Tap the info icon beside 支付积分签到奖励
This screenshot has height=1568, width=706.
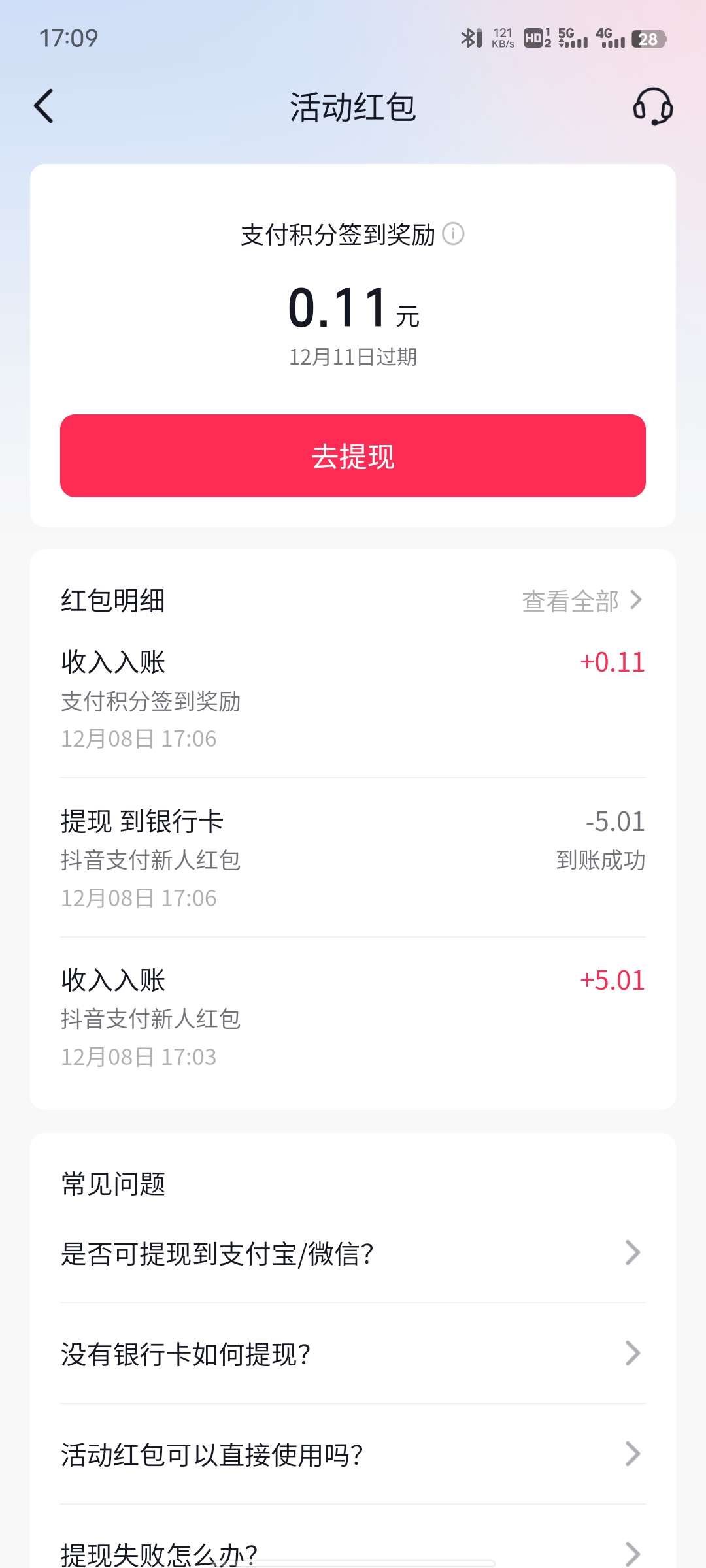[x=453, y=234]
